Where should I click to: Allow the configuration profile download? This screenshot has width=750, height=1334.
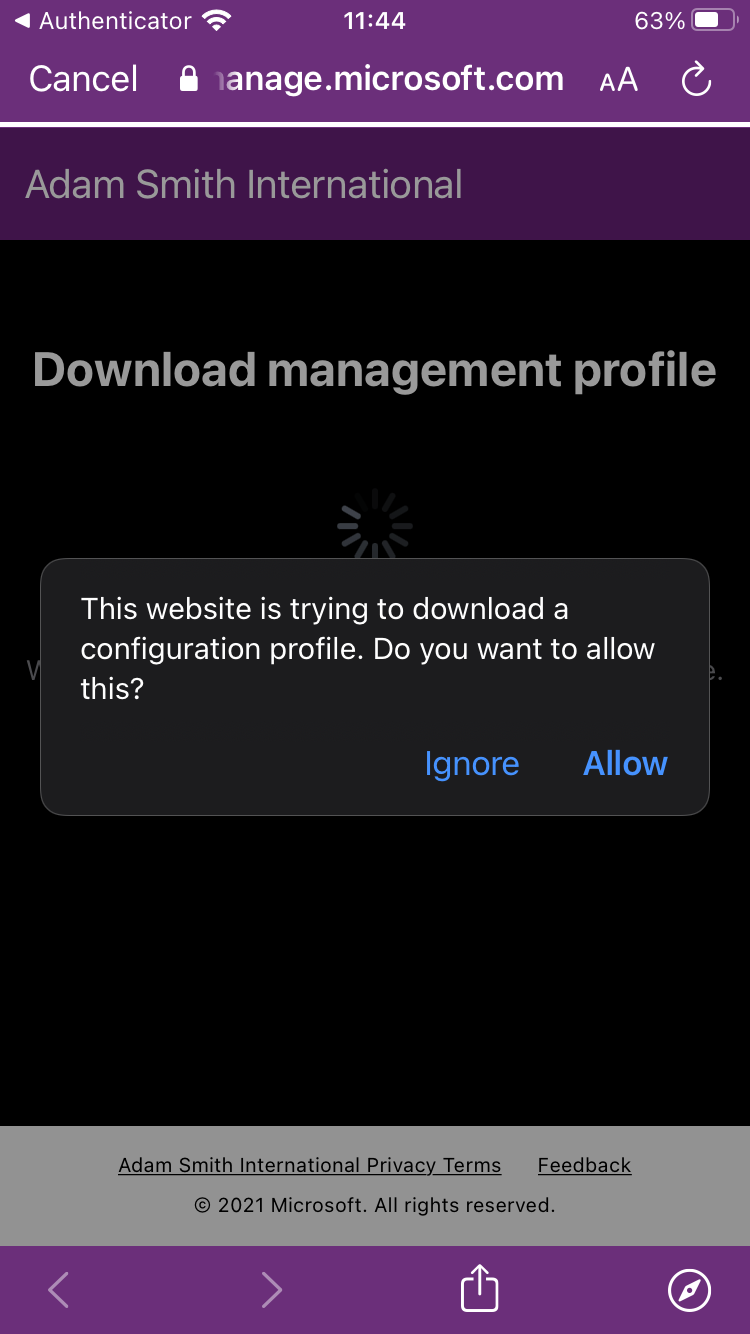tap(625, 764)
